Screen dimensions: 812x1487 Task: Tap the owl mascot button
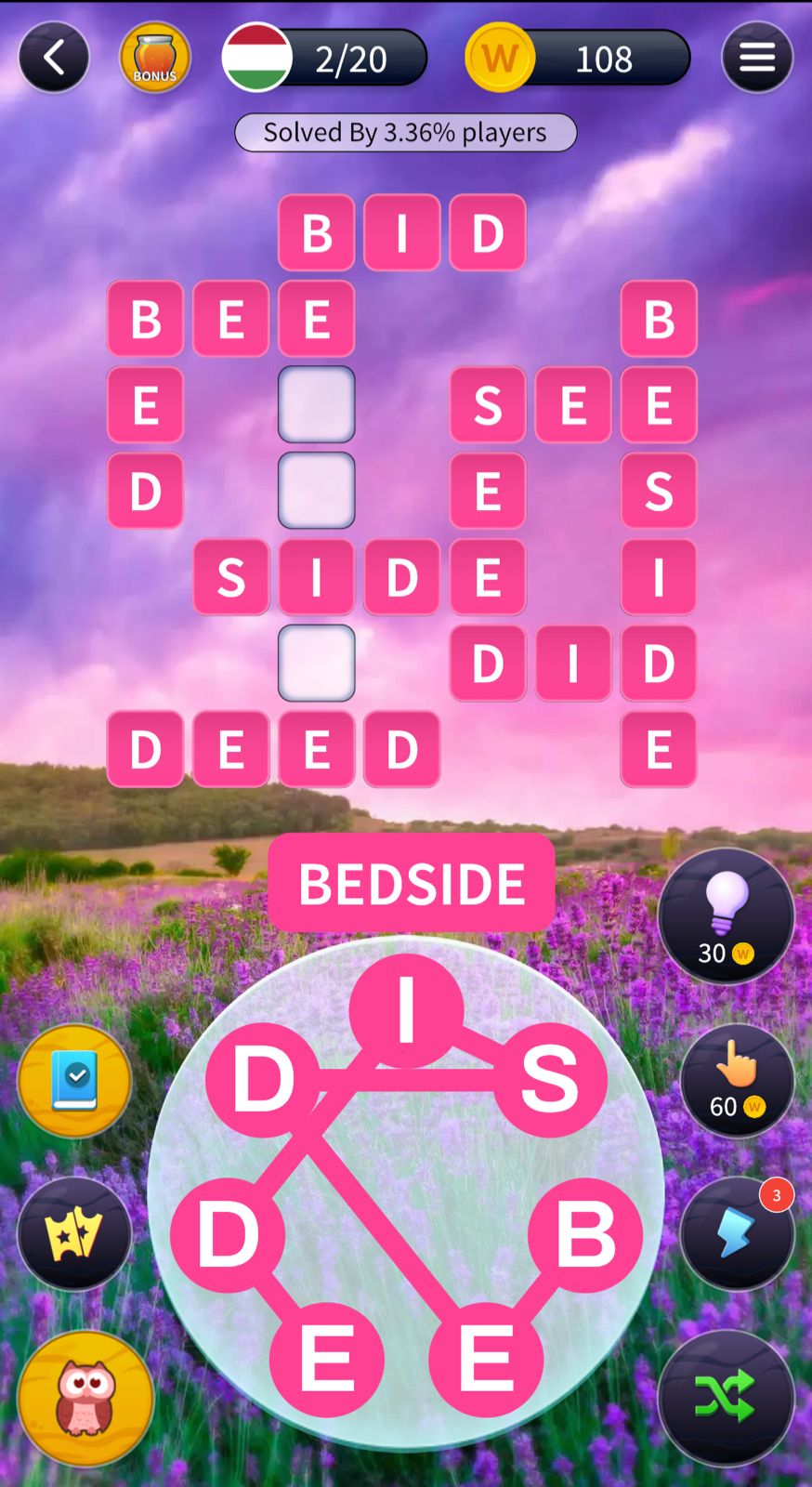(85, 1399)
